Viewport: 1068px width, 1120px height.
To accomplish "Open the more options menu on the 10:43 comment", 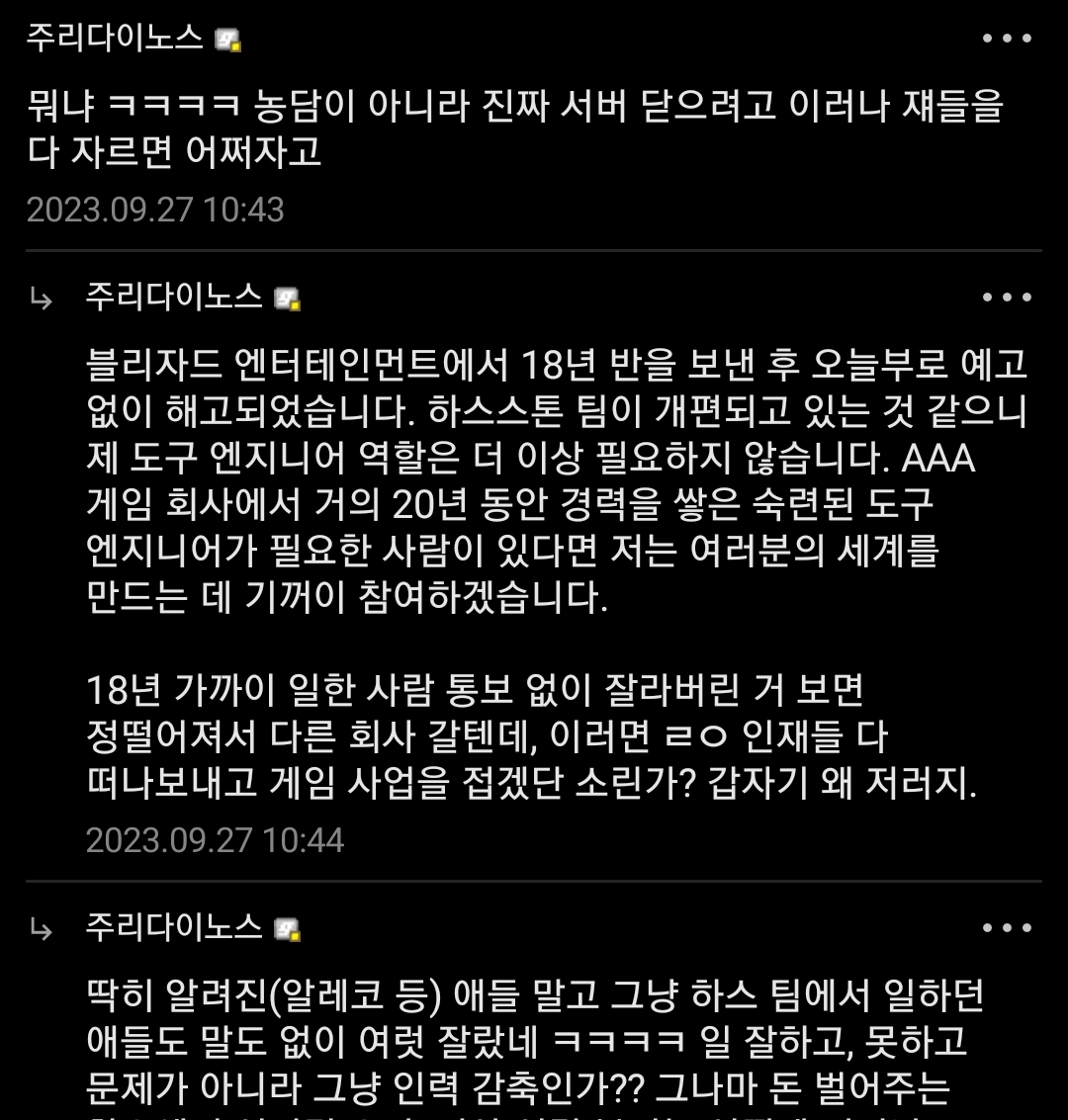I will coord(1007,39).
